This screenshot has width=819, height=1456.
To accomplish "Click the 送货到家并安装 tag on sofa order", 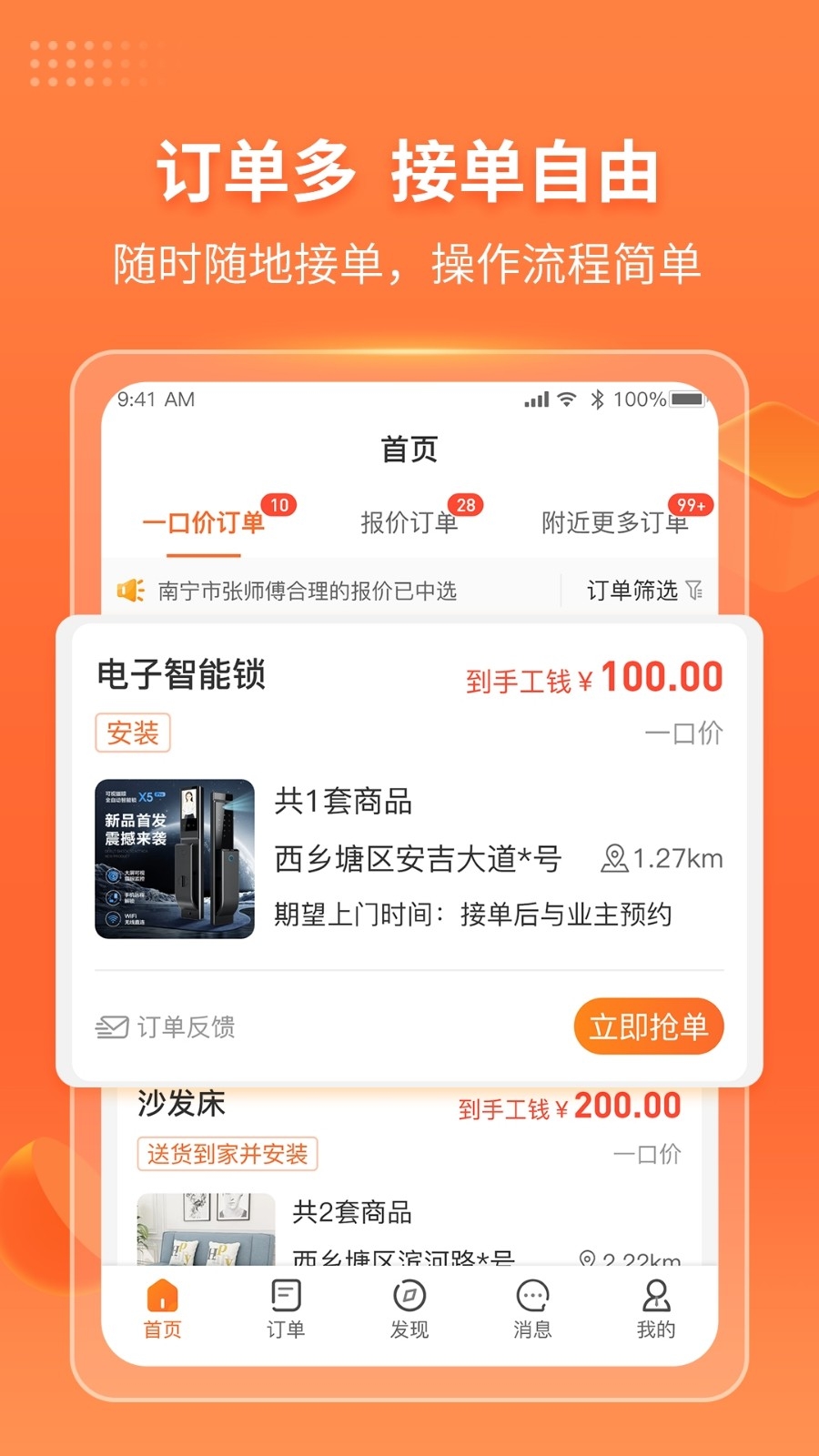I will point(226,1153).
